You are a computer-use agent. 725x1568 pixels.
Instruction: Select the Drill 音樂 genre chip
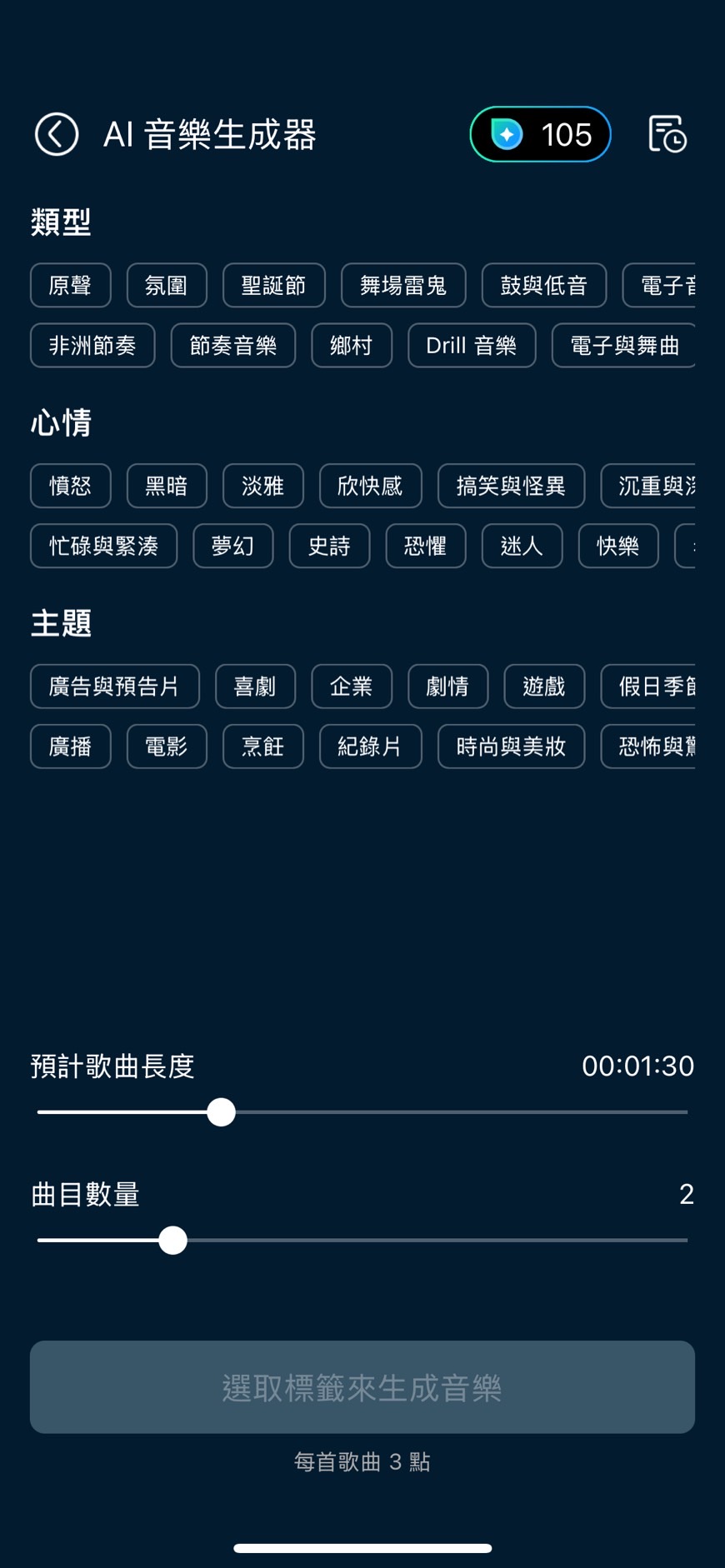(471, 346)
